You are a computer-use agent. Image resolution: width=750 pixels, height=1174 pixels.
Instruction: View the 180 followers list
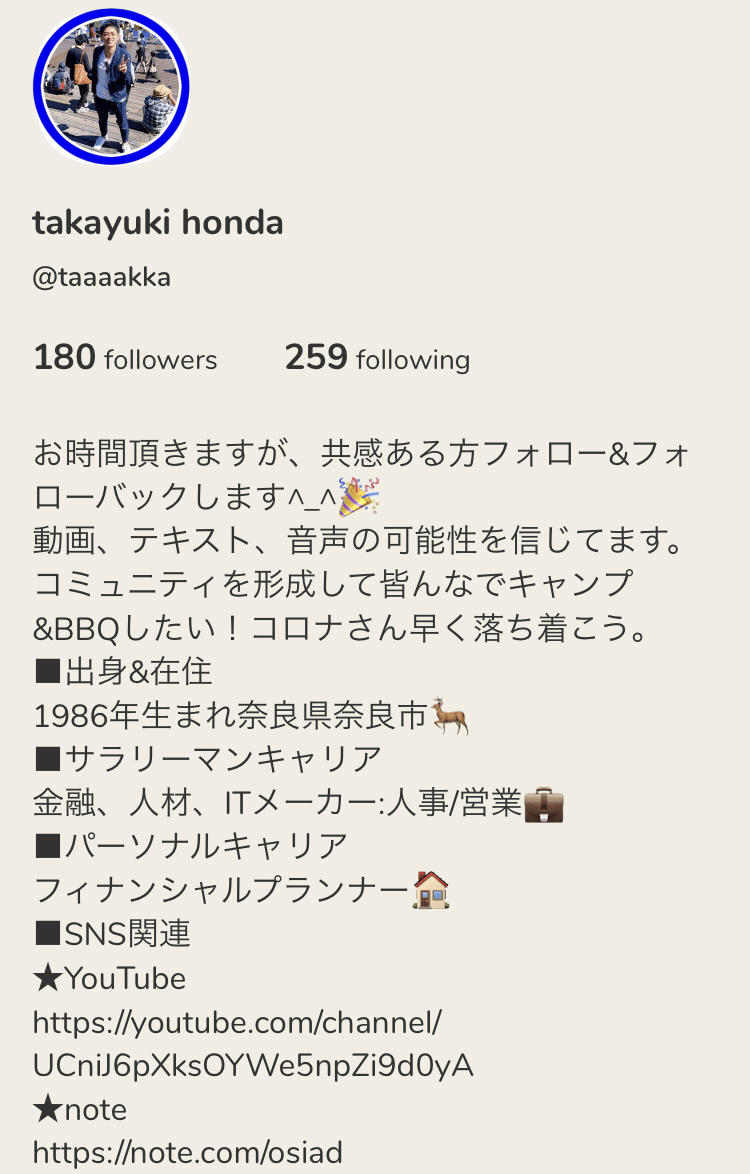125,358
